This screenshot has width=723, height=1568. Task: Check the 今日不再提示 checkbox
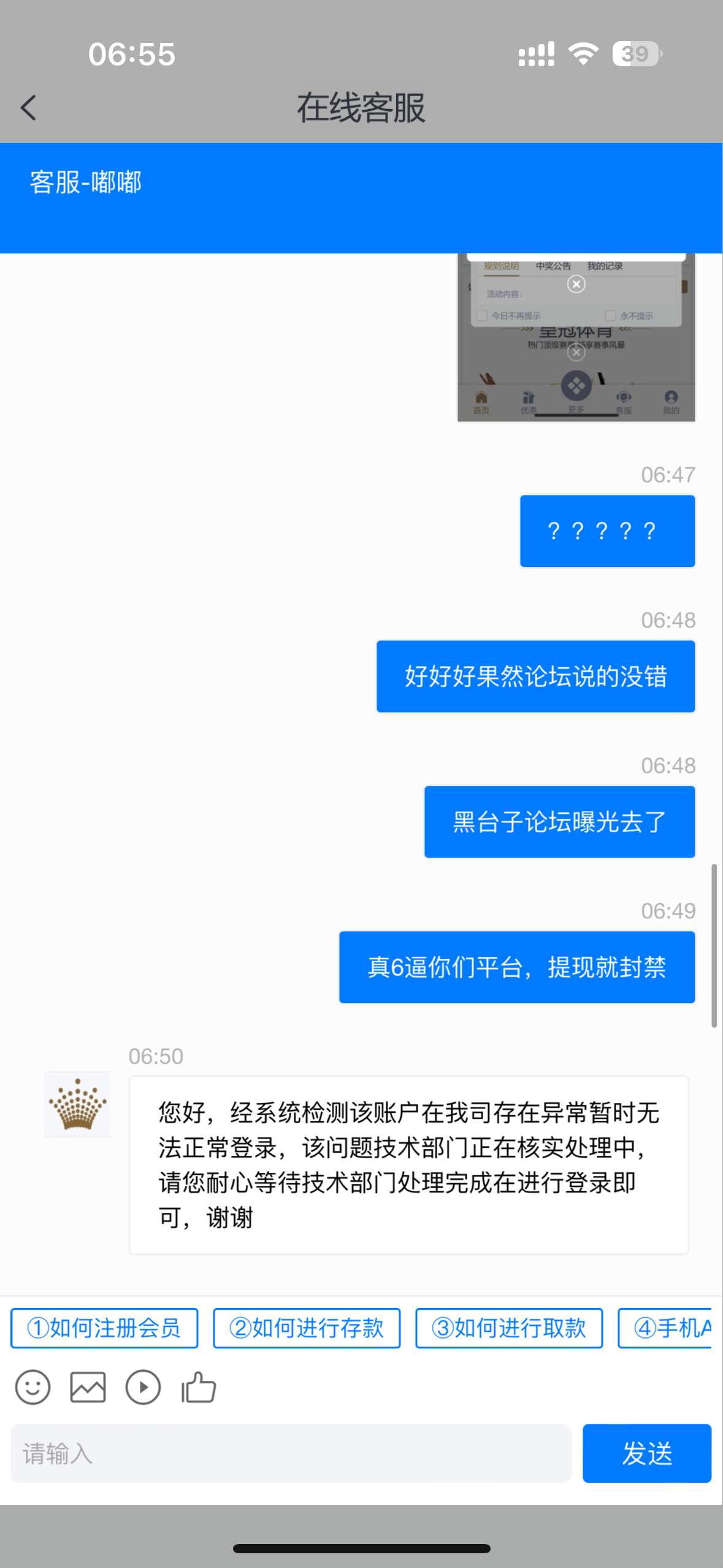point(482,315)
